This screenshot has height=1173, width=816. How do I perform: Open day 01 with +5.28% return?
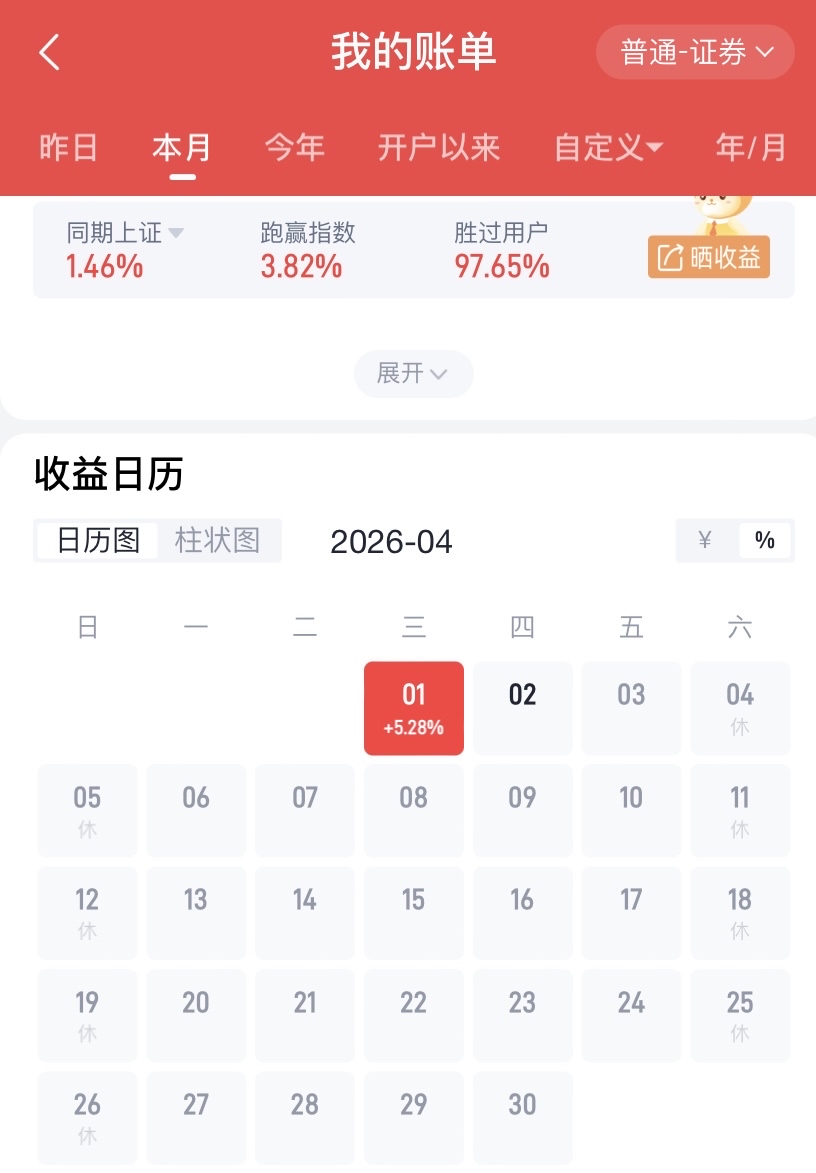click(x=414, y=708)
